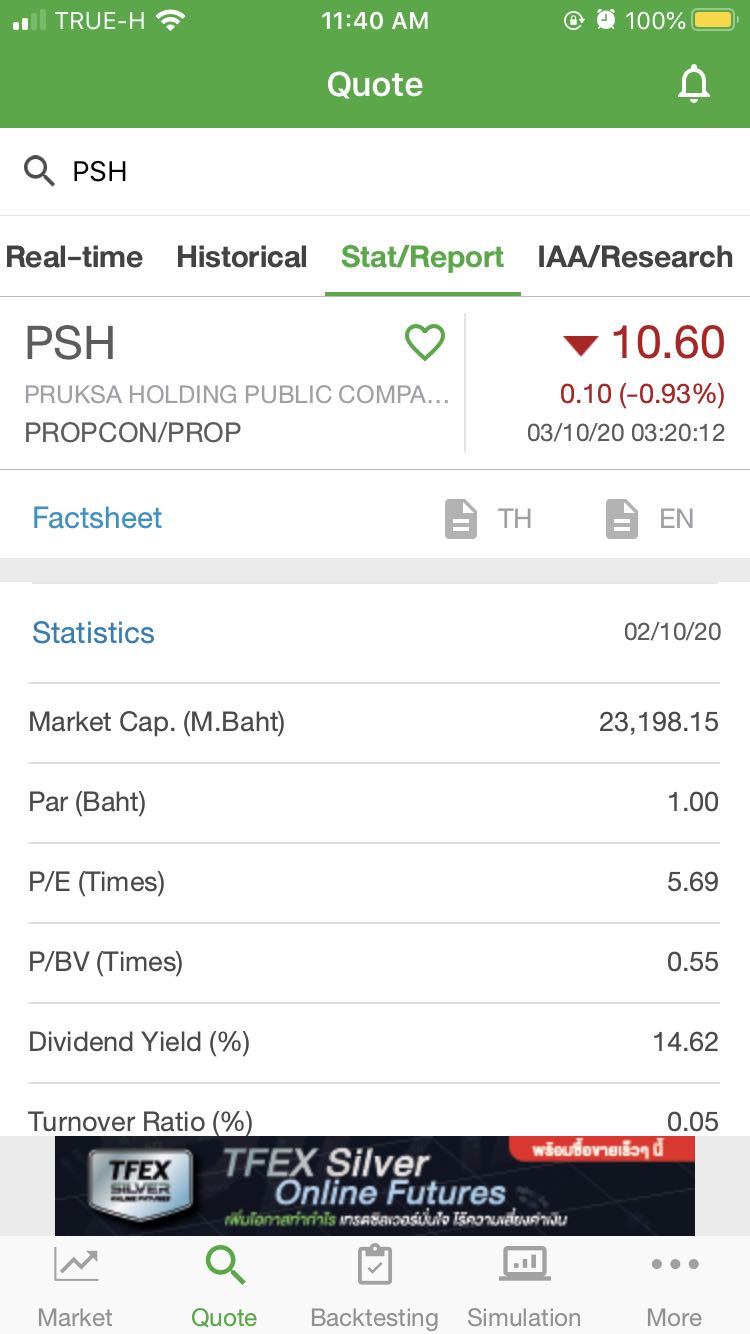Open the Backtesting tab
The height and width of the screenshot is (1334, 750).
[375, 1286]
